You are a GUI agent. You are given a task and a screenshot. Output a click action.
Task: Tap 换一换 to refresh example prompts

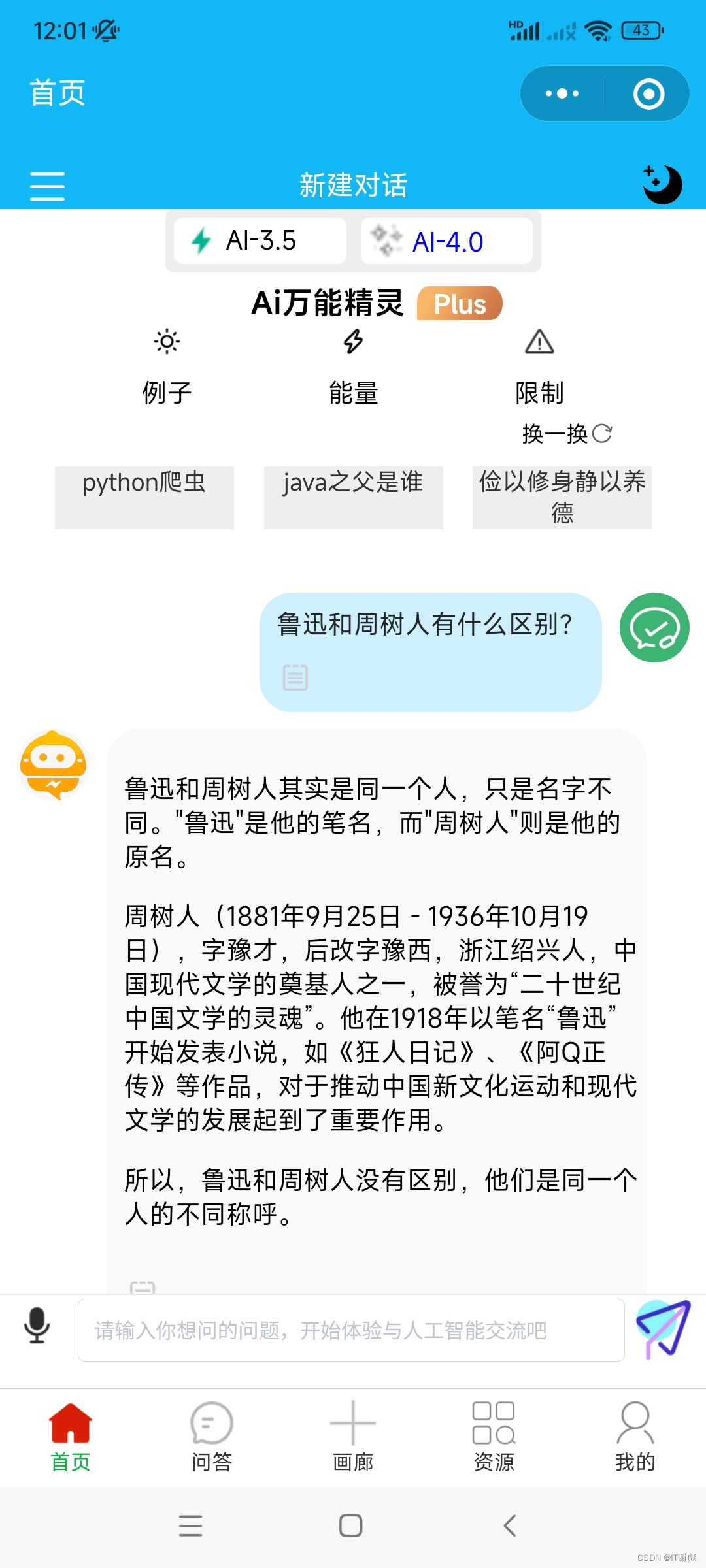[x=566, y=433]
